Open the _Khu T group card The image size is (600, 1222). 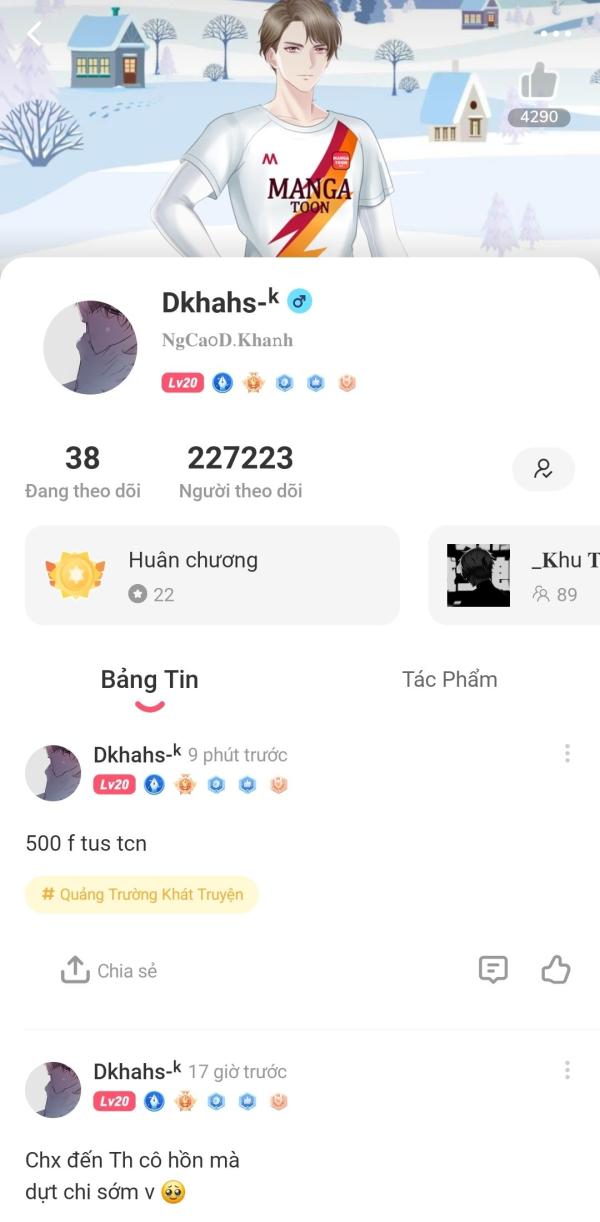pos(514,575)
